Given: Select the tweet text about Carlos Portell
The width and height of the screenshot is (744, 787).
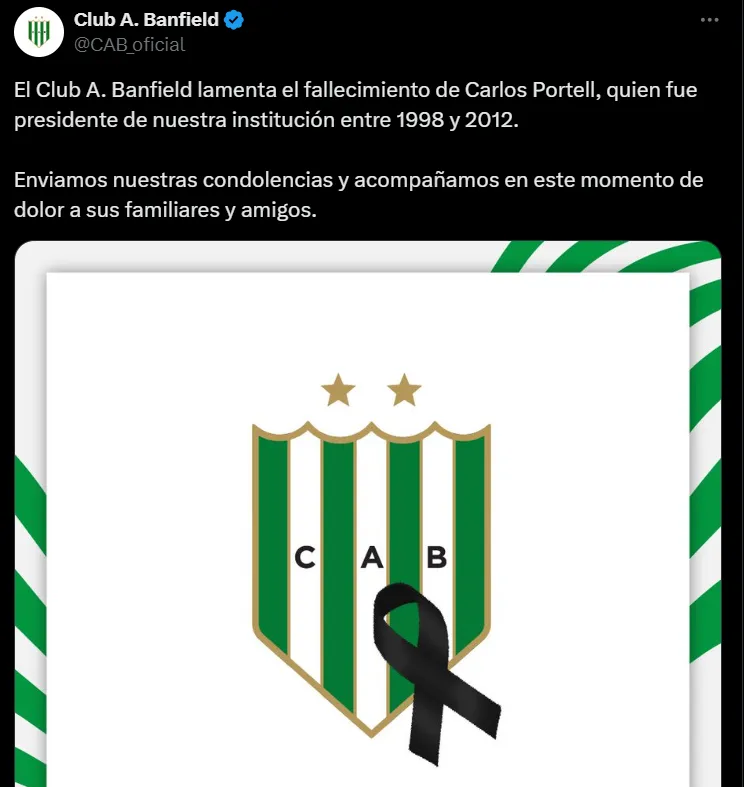Looking at the screenshot, I should pos(350,105).
